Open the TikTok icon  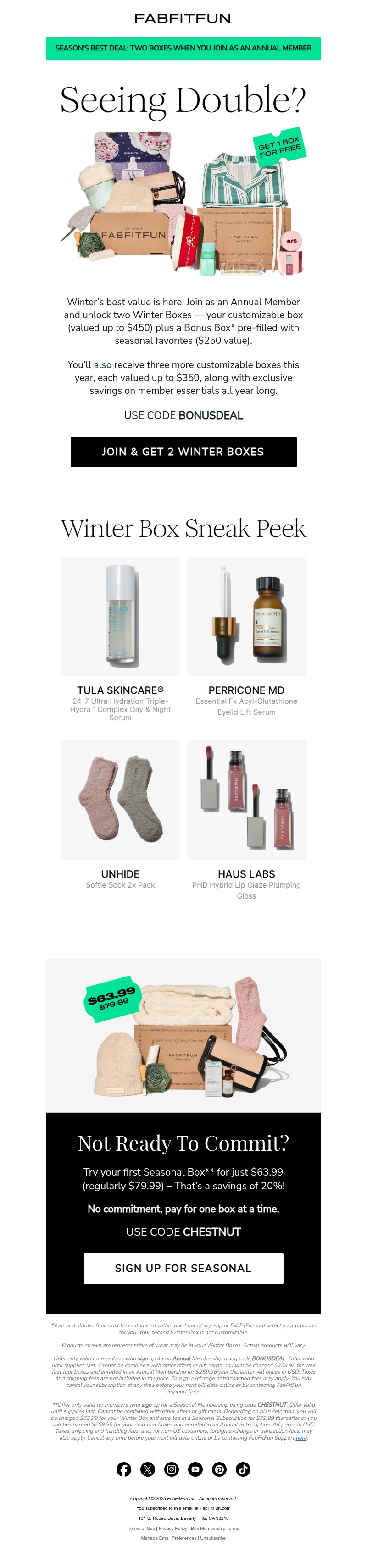(x=243, y=1469)
